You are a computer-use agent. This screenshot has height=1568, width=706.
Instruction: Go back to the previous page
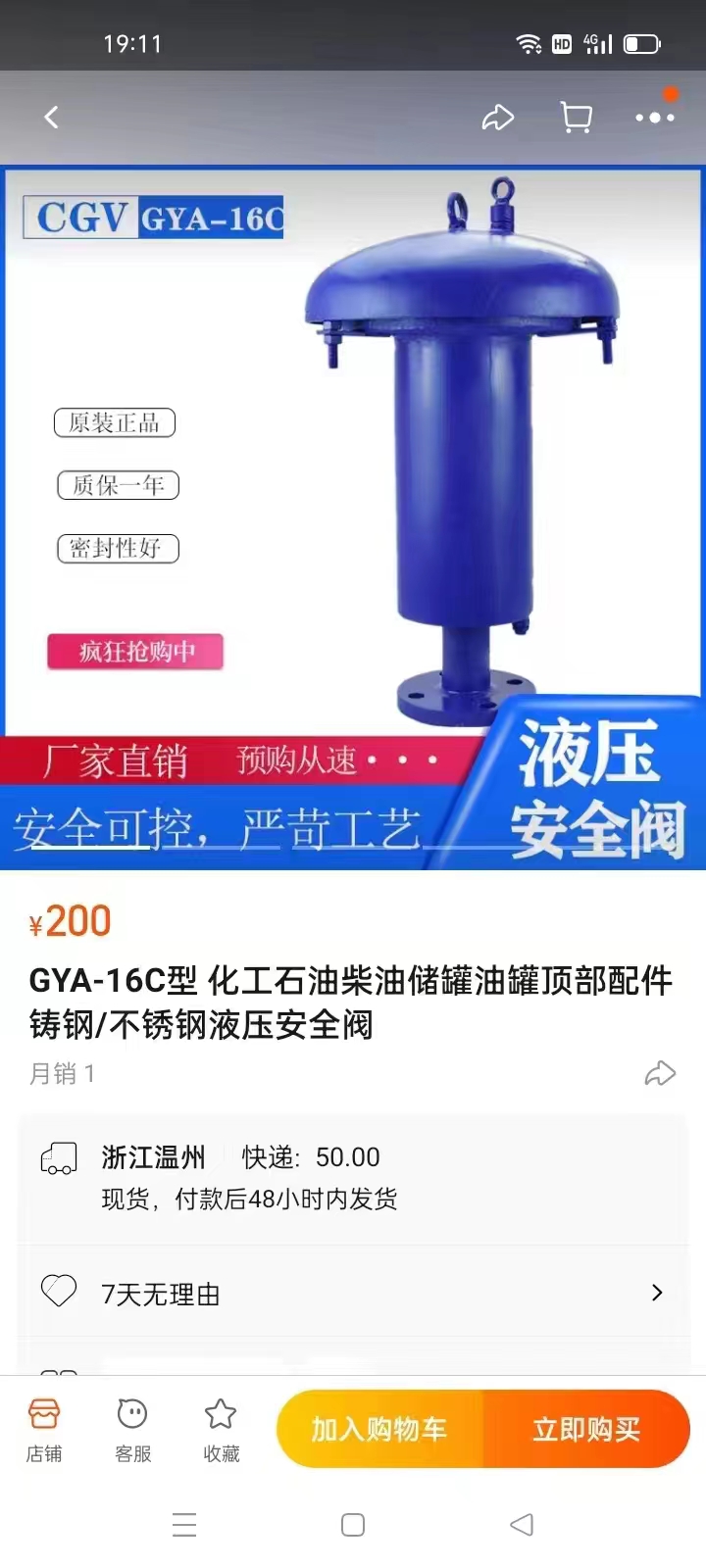coord(52,118)
